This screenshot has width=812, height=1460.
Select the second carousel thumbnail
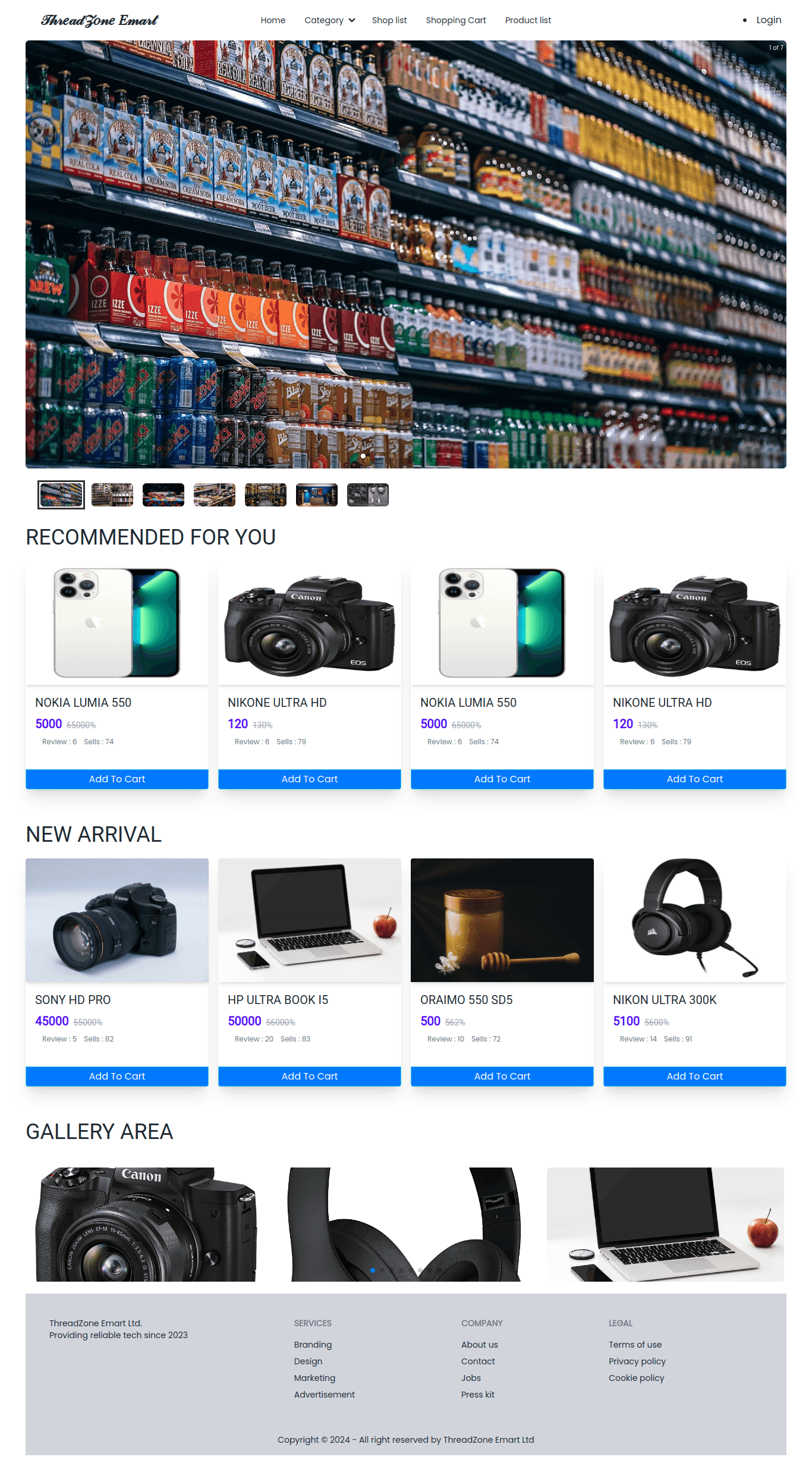pos(112,495)
